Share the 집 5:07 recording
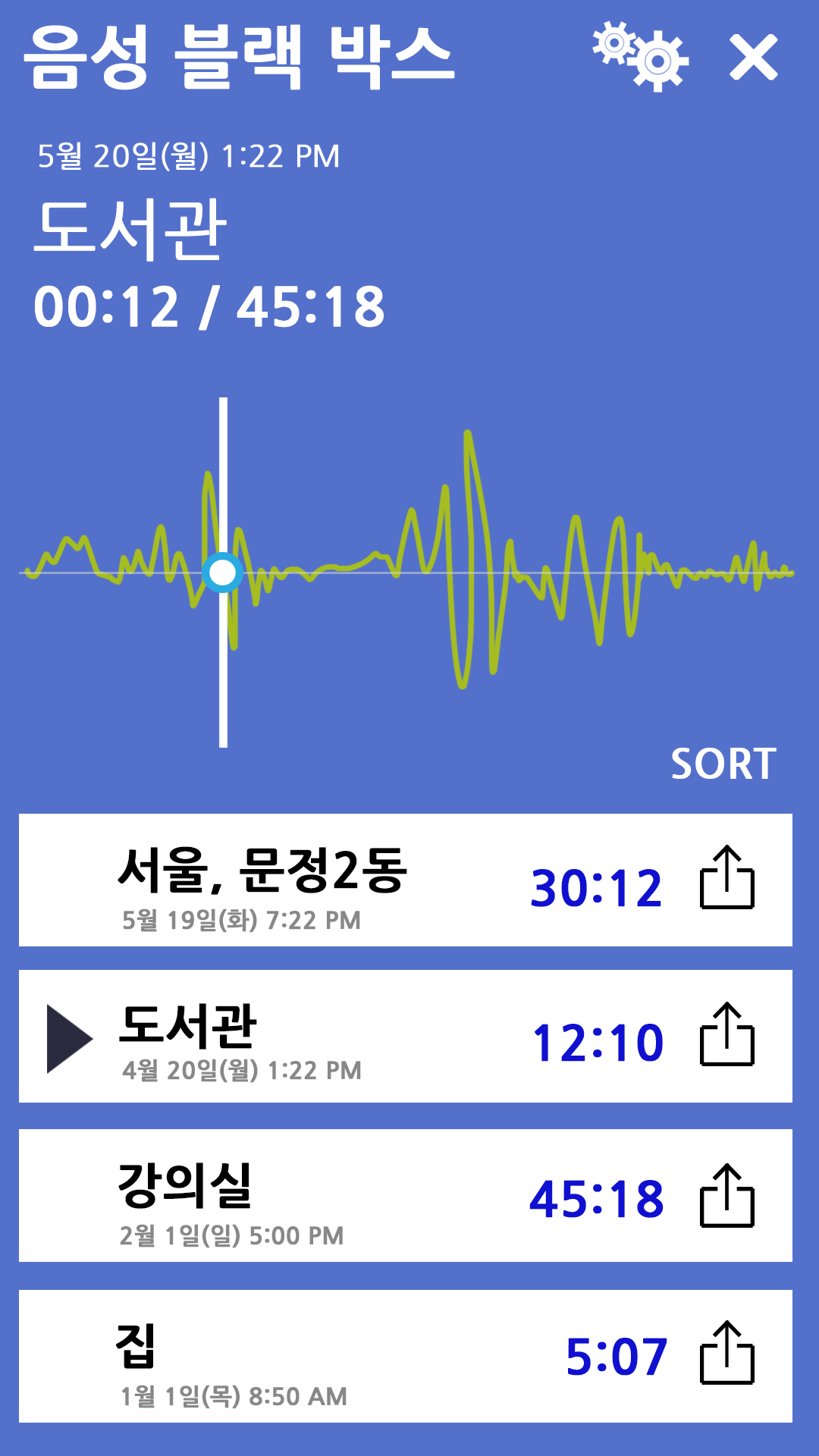Viewport: 819px width, 1456px height. pos(726,1353)
